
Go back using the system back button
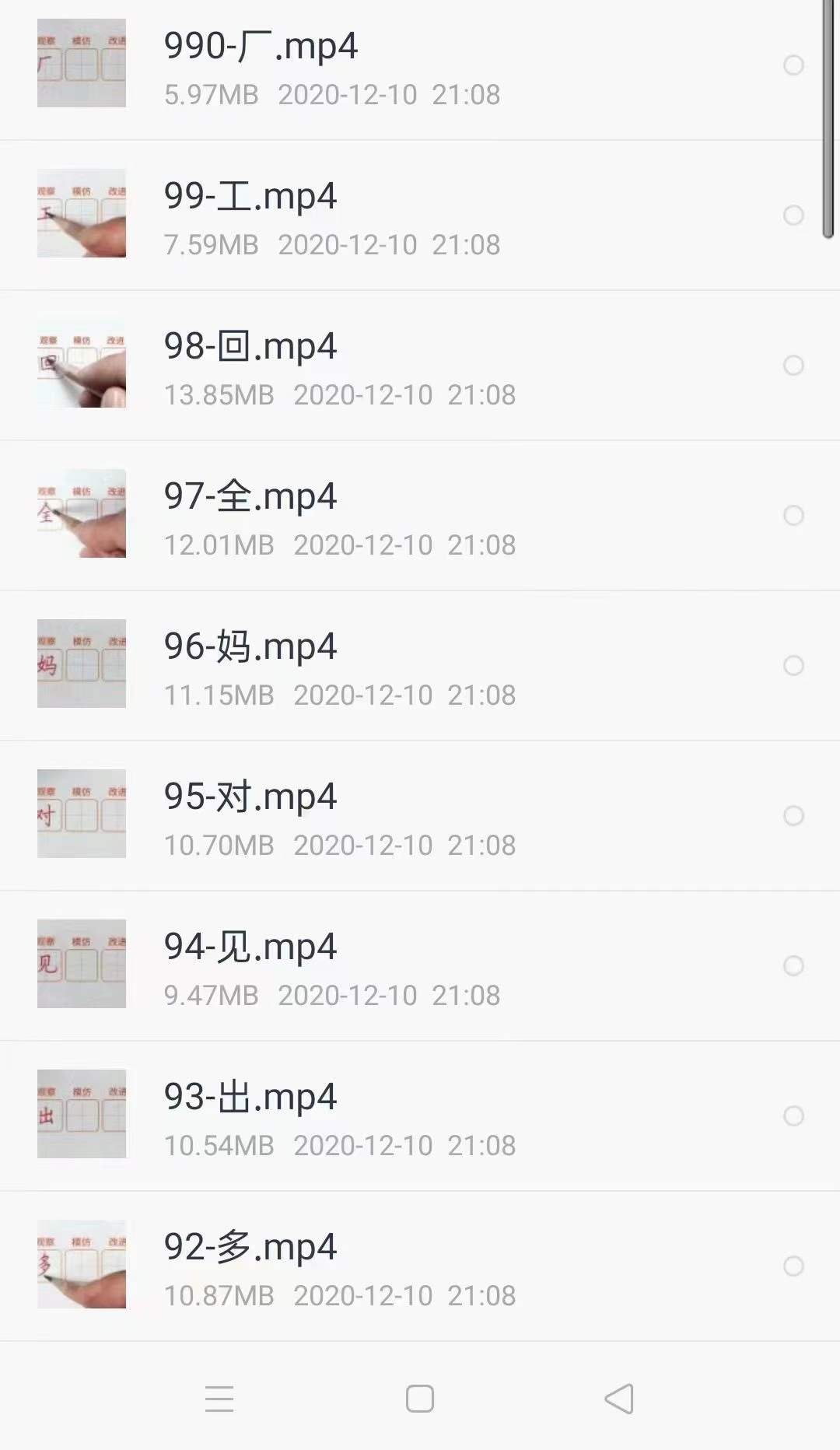620,1399
